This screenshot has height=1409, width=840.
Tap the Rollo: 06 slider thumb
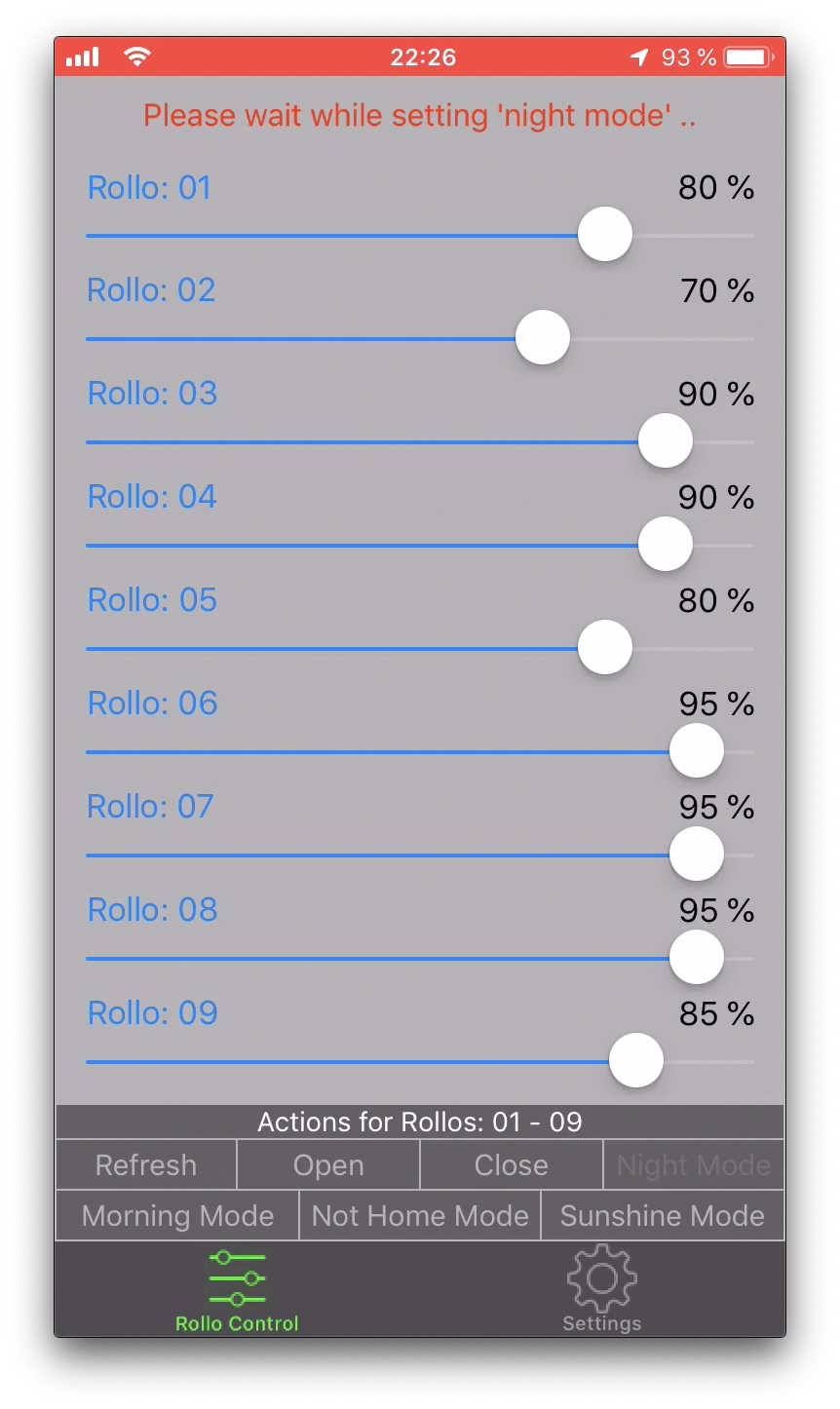point(697,750)
